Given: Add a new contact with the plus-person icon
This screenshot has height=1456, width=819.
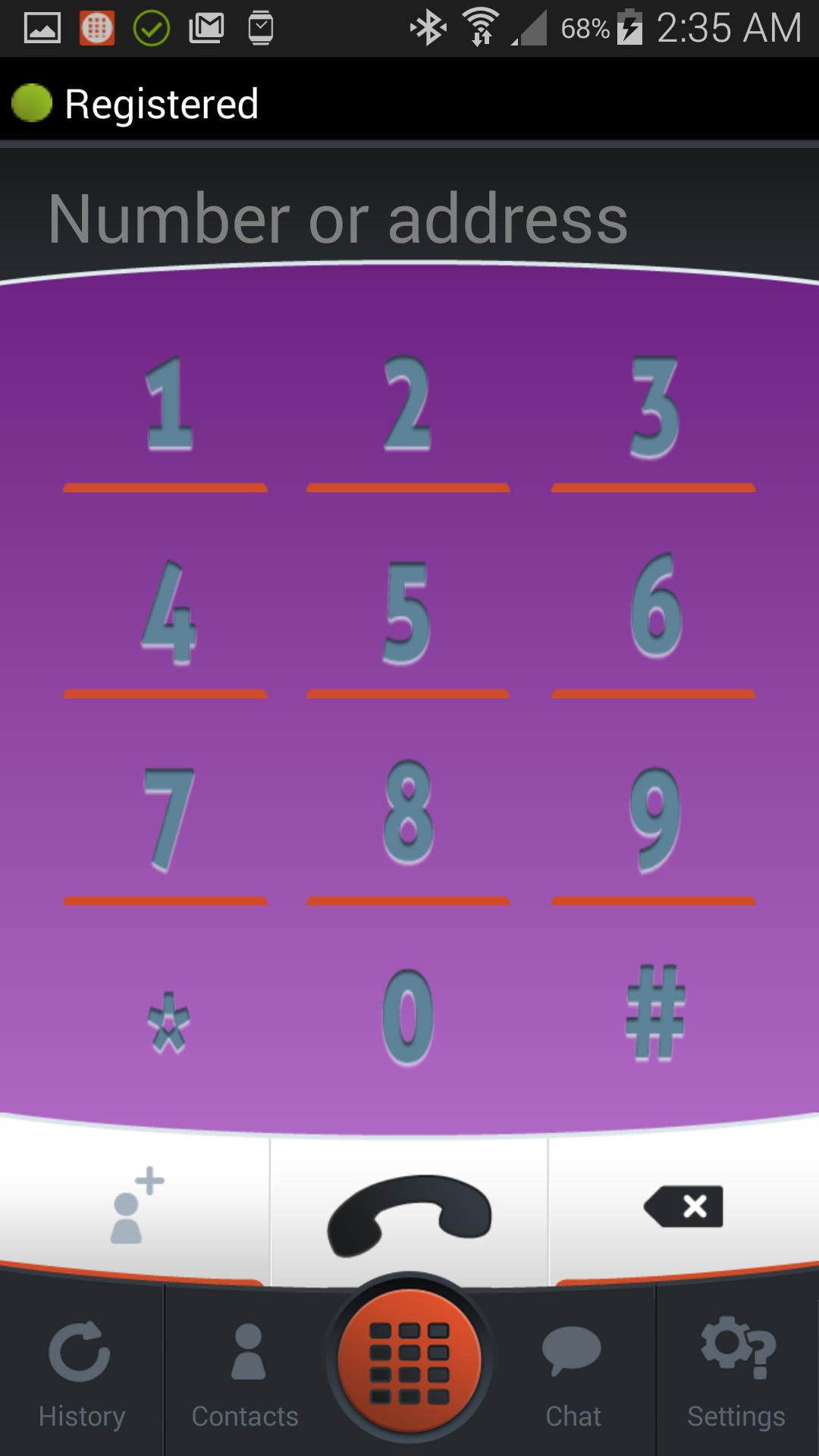Looking at the screenshot, I should point(135,1206).
